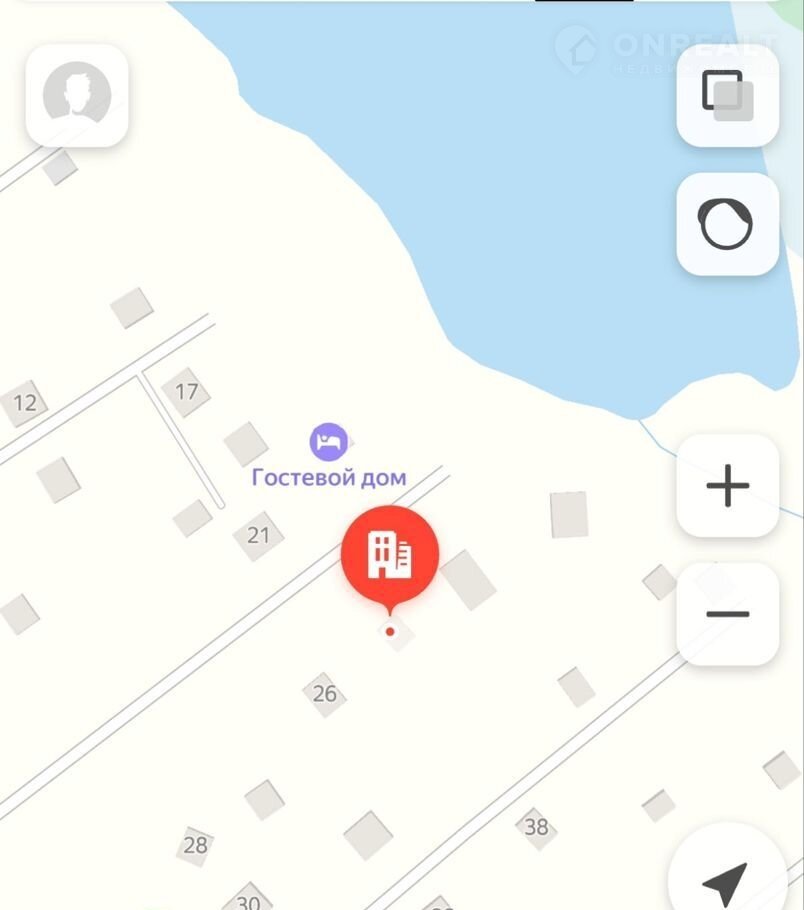Launch the Alice voice assistant
Image resolution: width=804 pixels, height=910 pixels.
tap(727, 224)
